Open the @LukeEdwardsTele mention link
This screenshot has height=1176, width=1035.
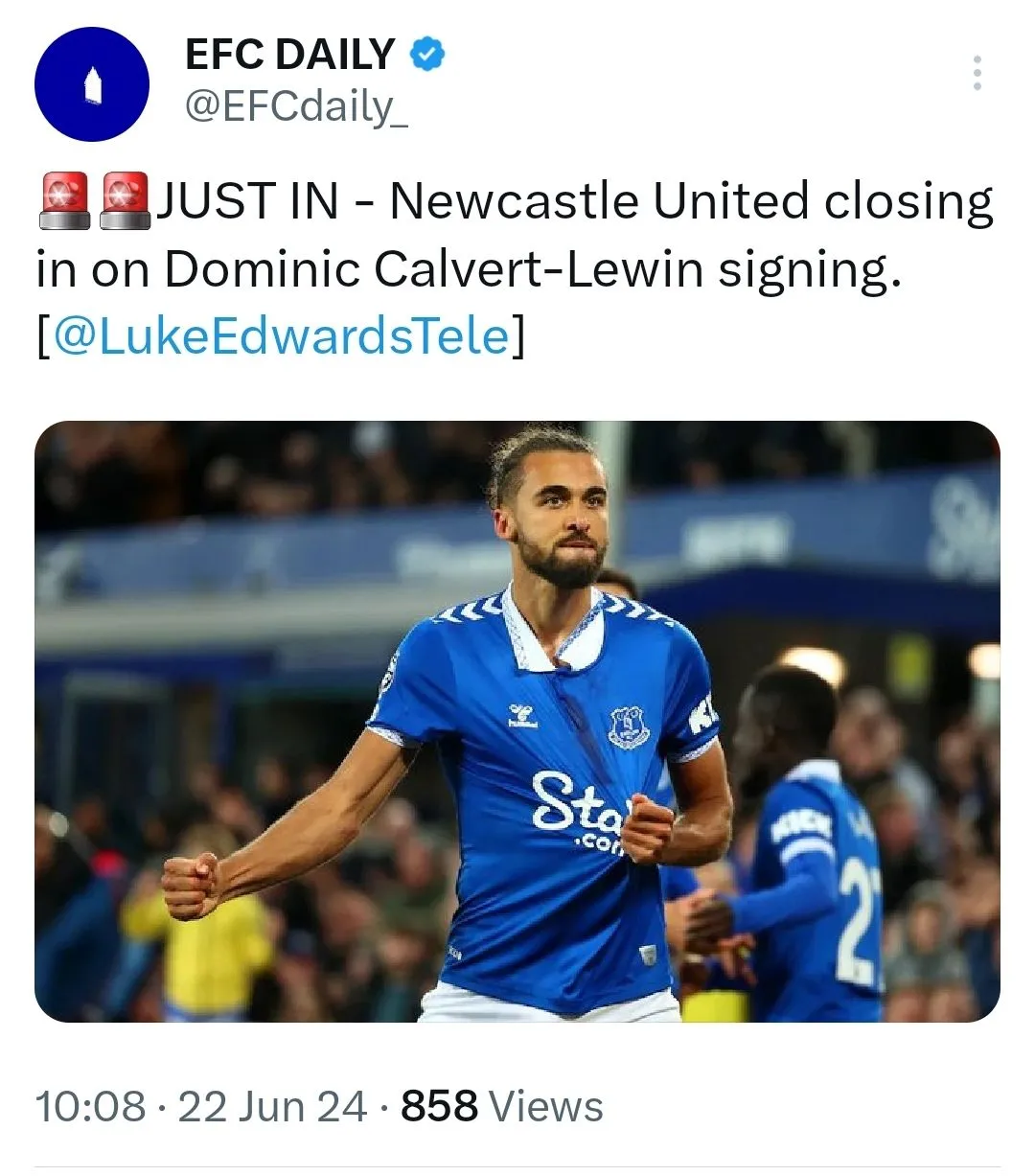point(281,336)
